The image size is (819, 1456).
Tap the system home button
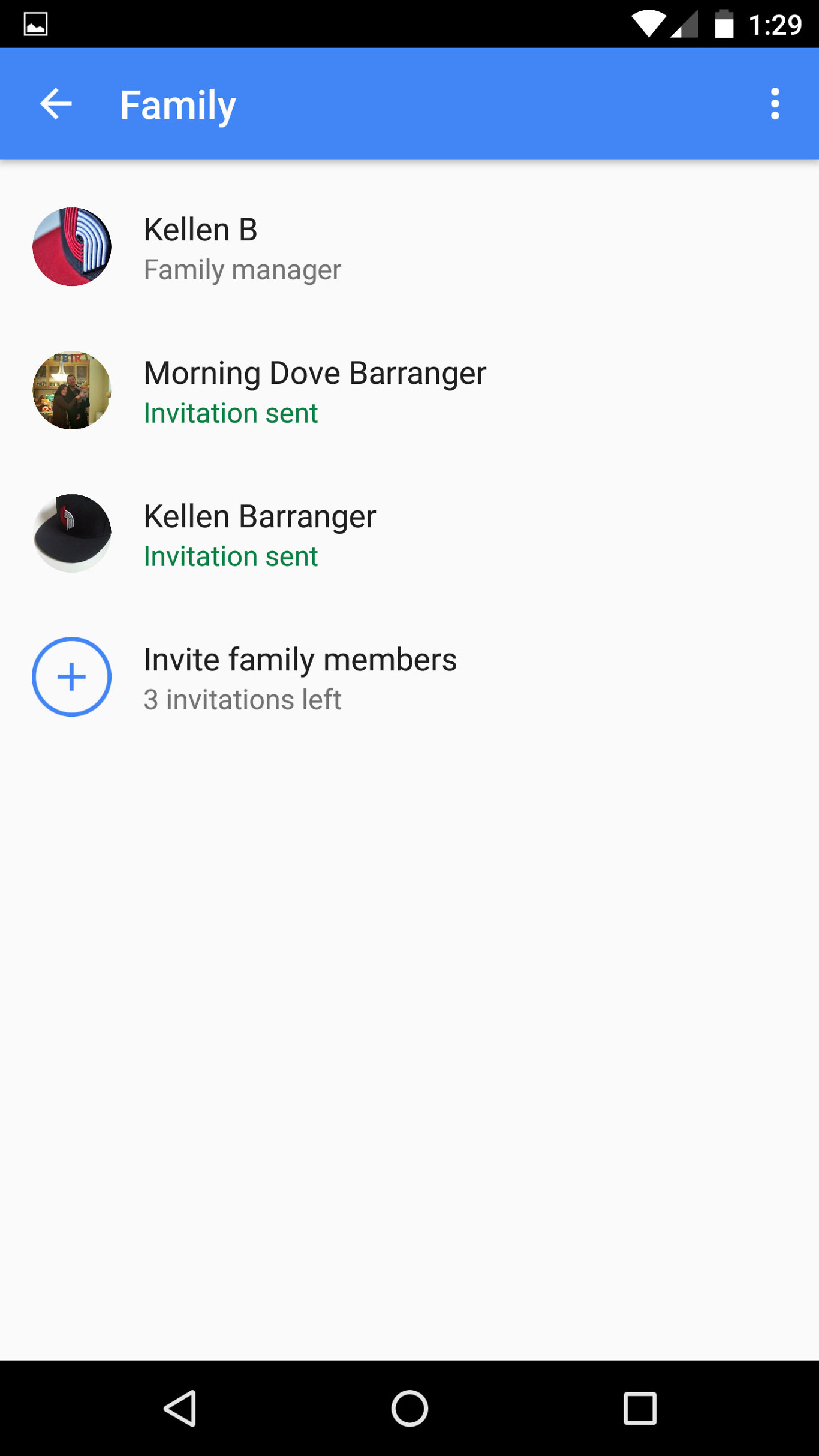click(x=409, y=1408)
